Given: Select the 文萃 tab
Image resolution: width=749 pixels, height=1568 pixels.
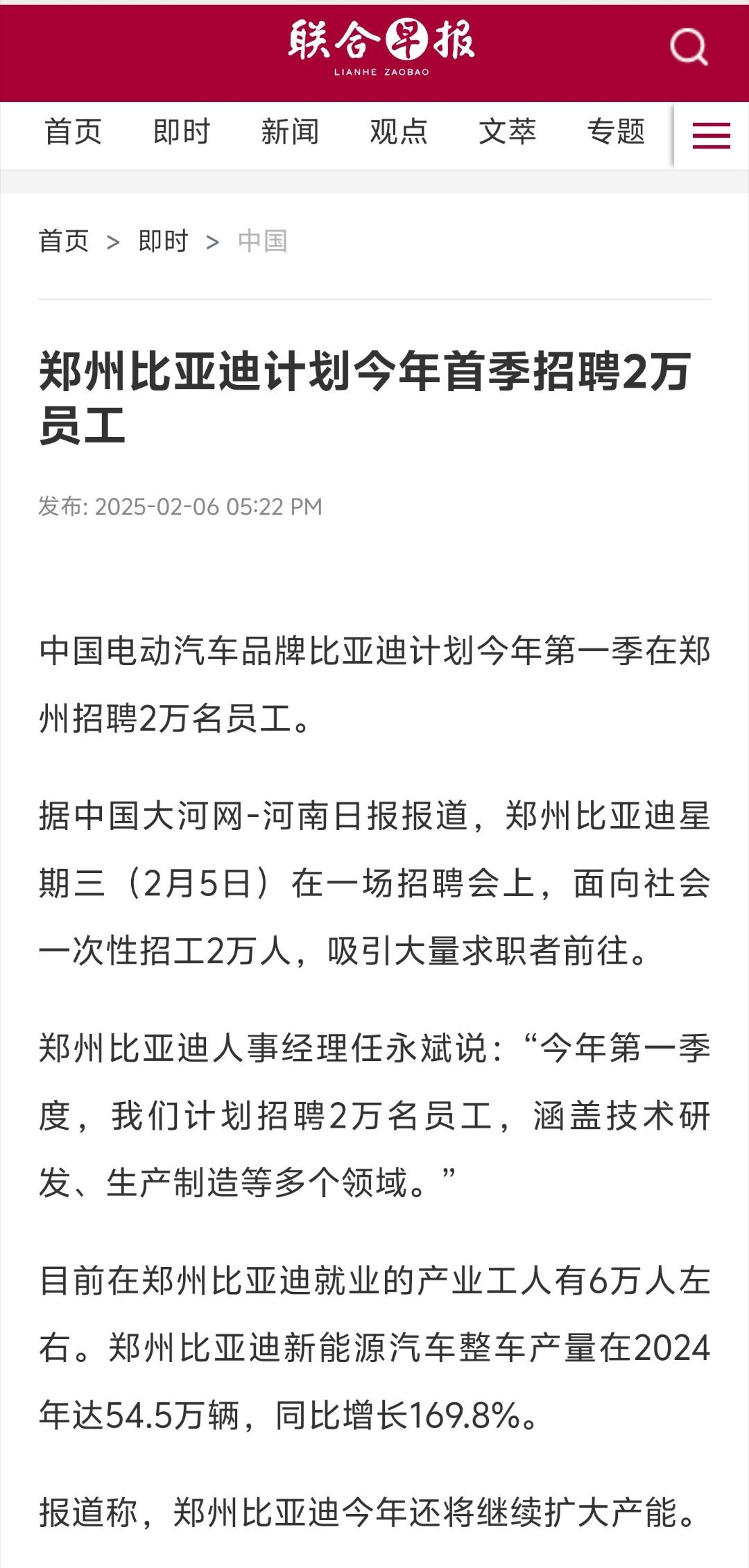Looking at the screenshot, I should tap(507, 132).
